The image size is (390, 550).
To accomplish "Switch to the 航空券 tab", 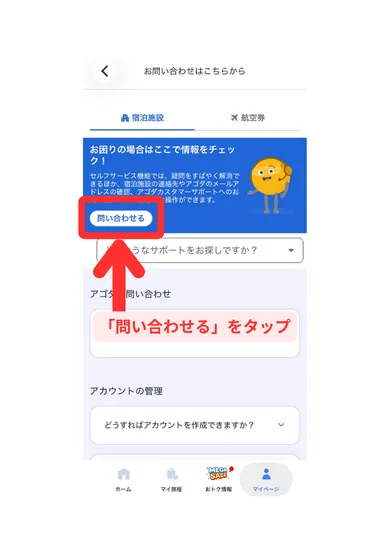I will [x=247, y=118].
